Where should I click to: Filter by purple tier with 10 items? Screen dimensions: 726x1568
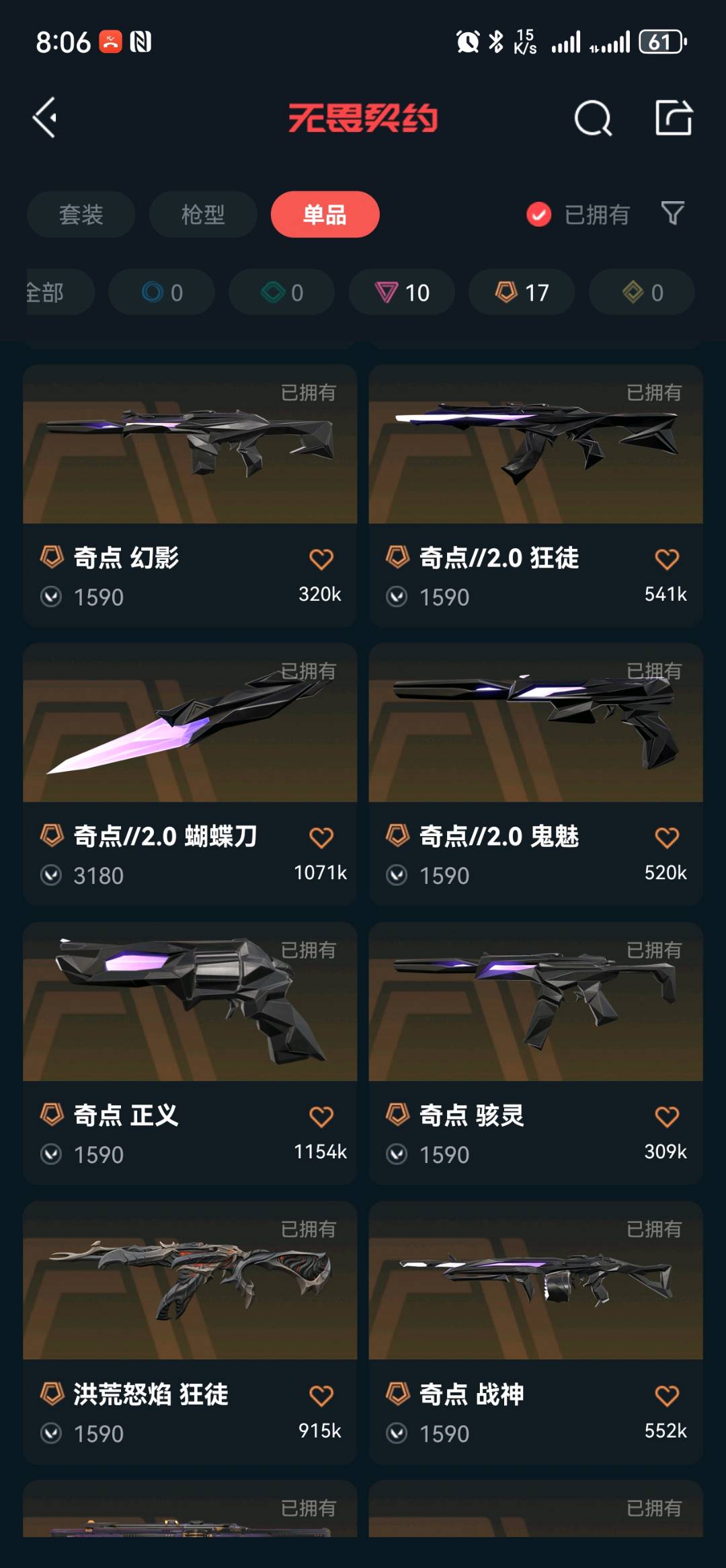click(402, 293)
